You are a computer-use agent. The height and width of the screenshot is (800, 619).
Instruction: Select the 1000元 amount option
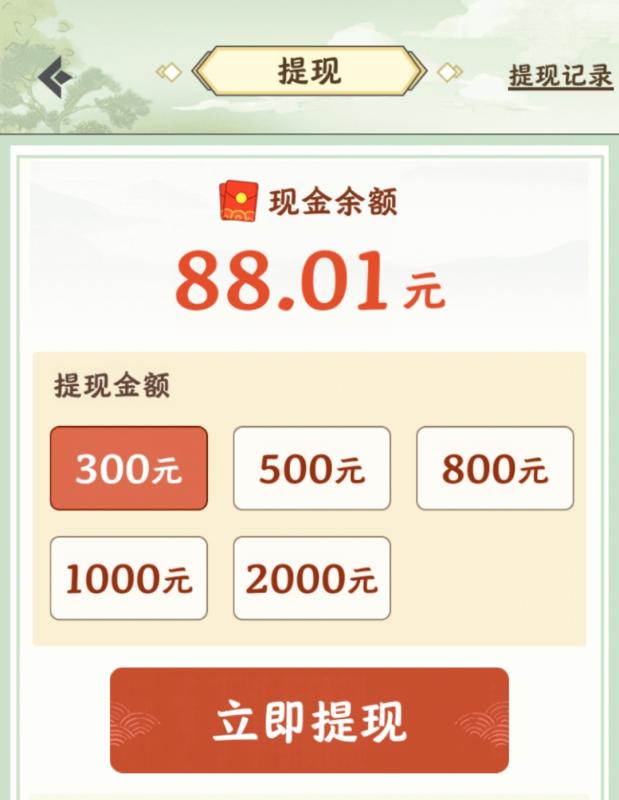(129, 578)
